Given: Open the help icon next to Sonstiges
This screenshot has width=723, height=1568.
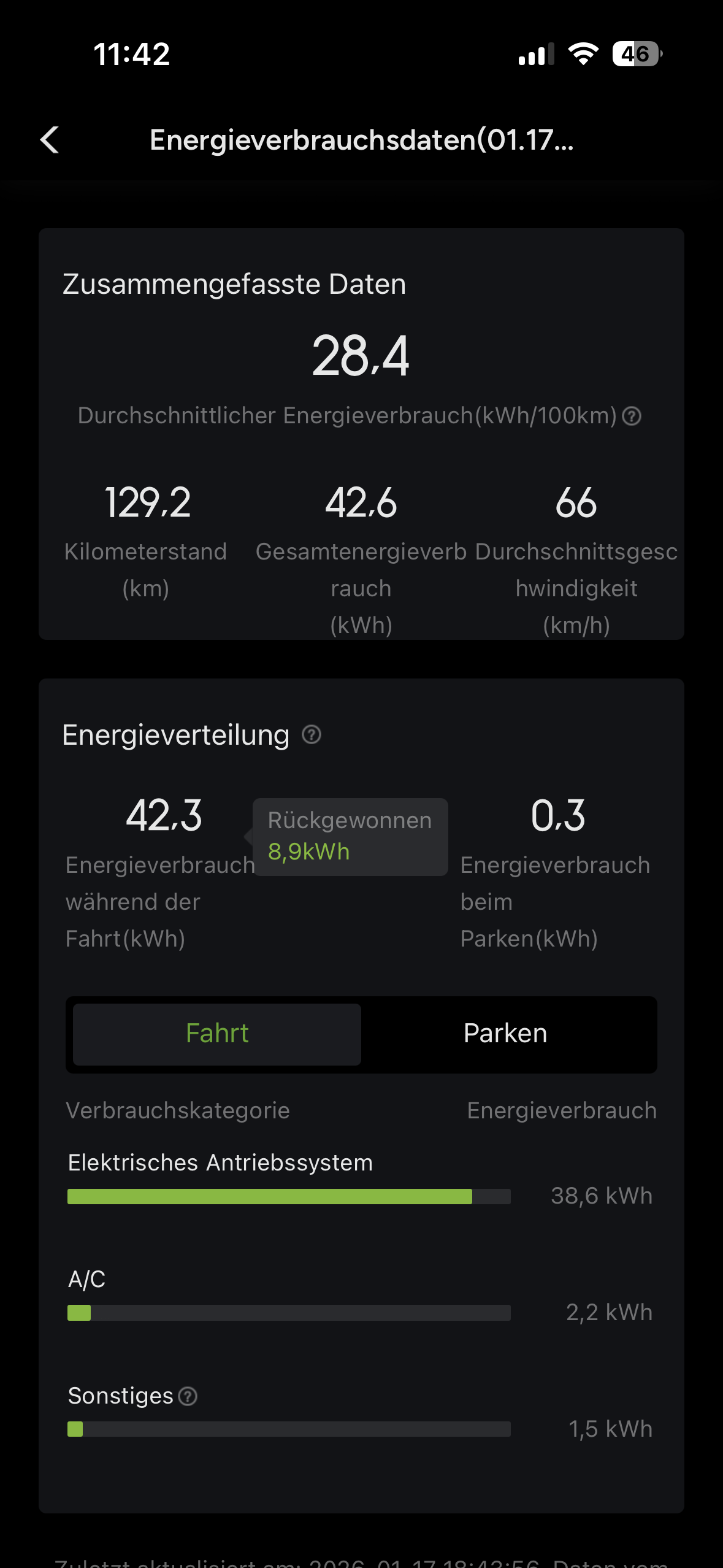Looking at the screenshot, I should coord(188,1396).
